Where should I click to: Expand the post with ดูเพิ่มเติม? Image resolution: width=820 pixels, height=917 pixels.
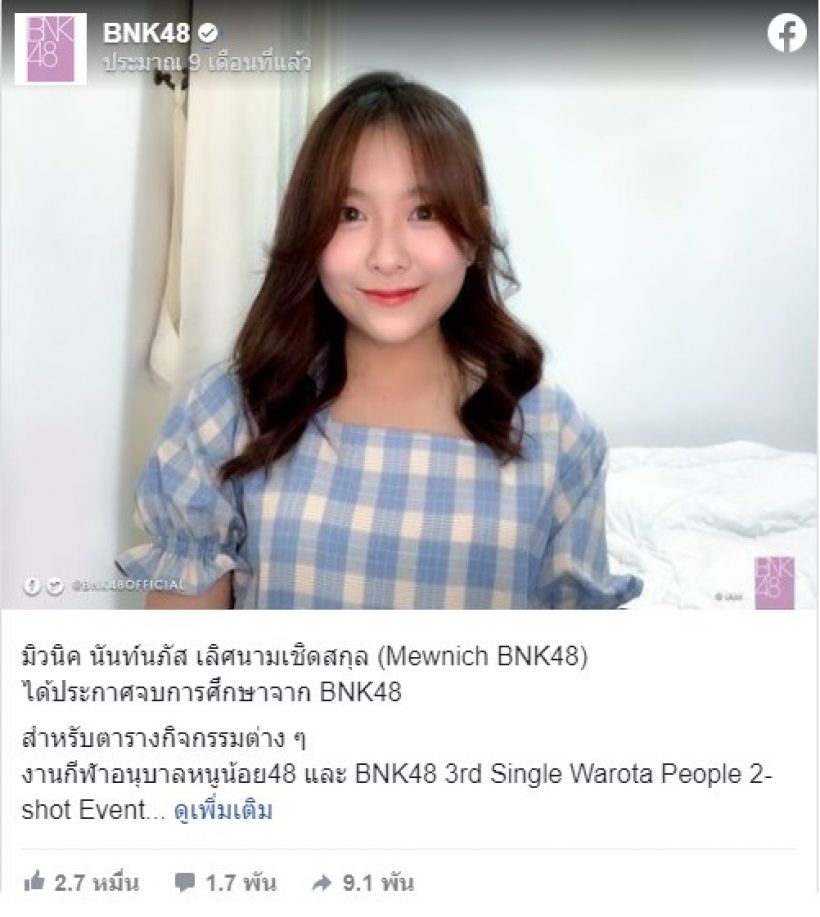(225, 809)
